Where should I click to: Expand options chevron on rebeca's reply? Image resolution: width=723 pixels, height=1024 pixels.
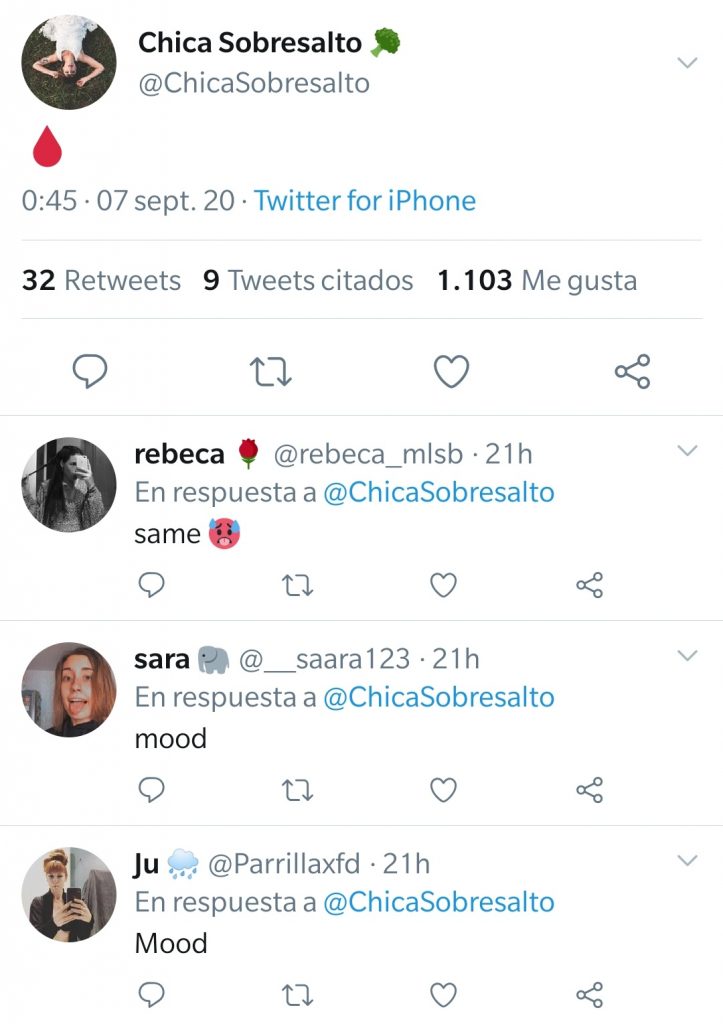tap(686, 452)
